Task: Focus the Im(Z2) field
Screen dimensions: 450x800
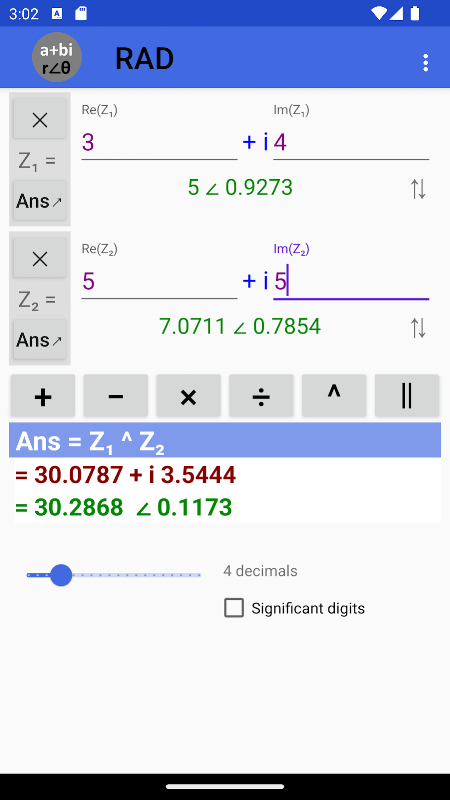Action: [351, 282]
